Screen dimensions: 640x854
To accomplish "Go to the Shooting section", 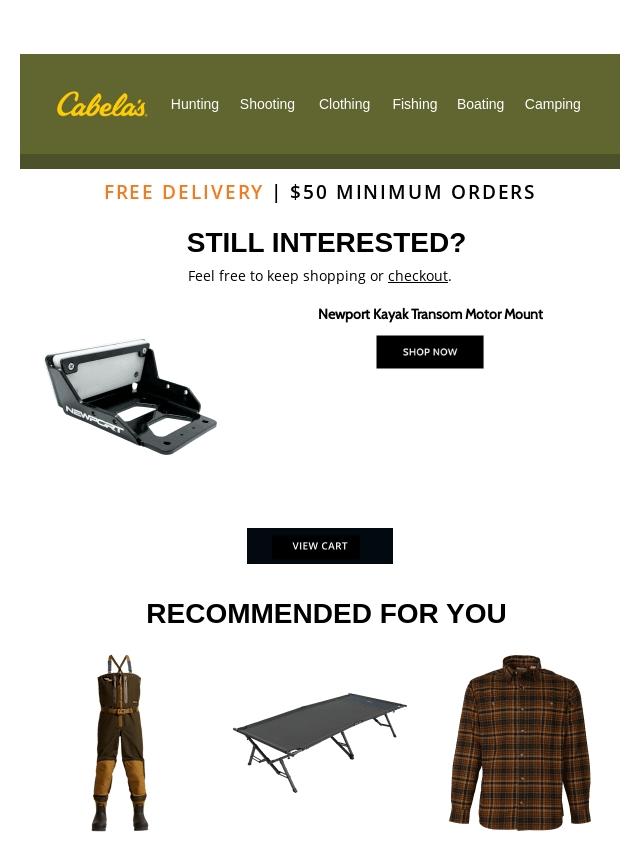I will point(267,104).
